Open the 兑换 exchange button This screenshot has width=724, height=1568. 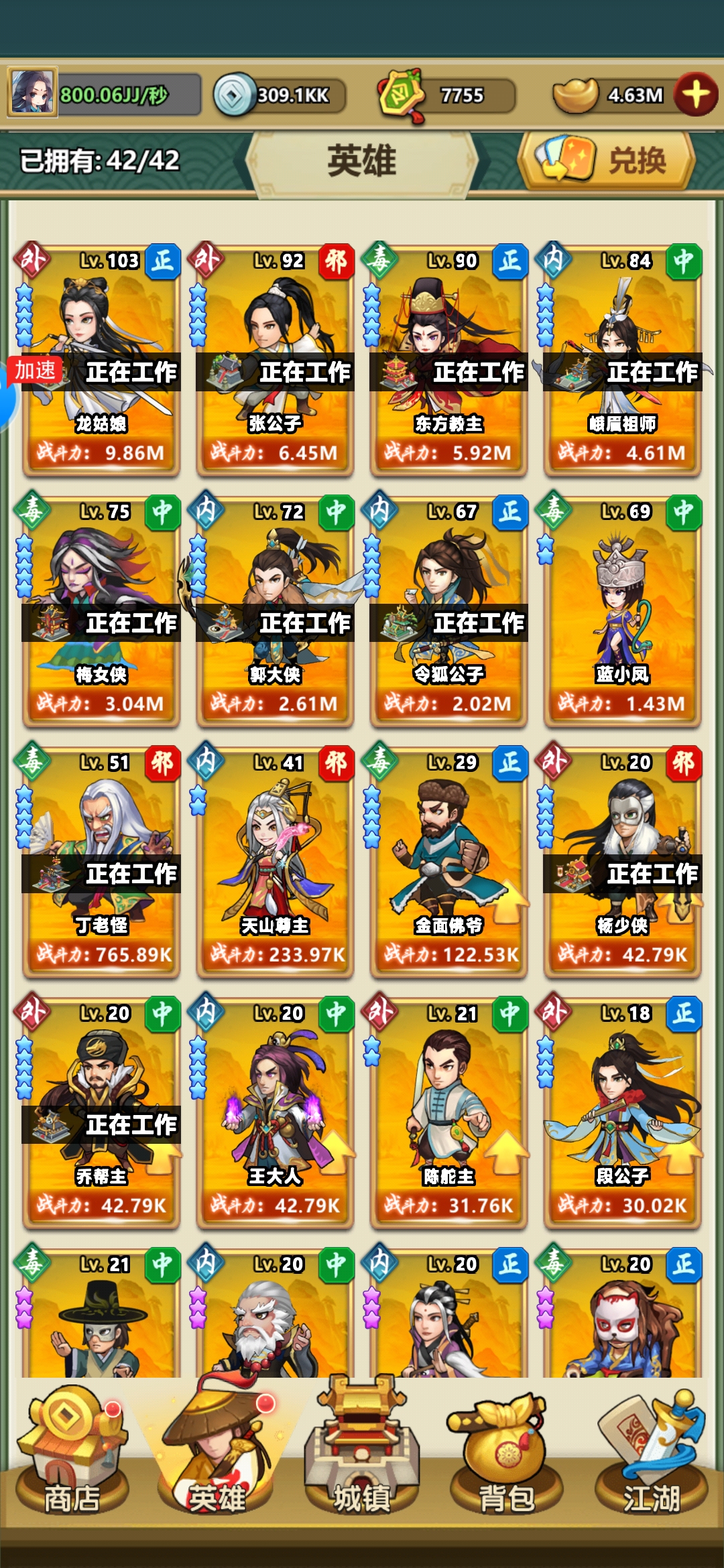[x=607, y=161]
